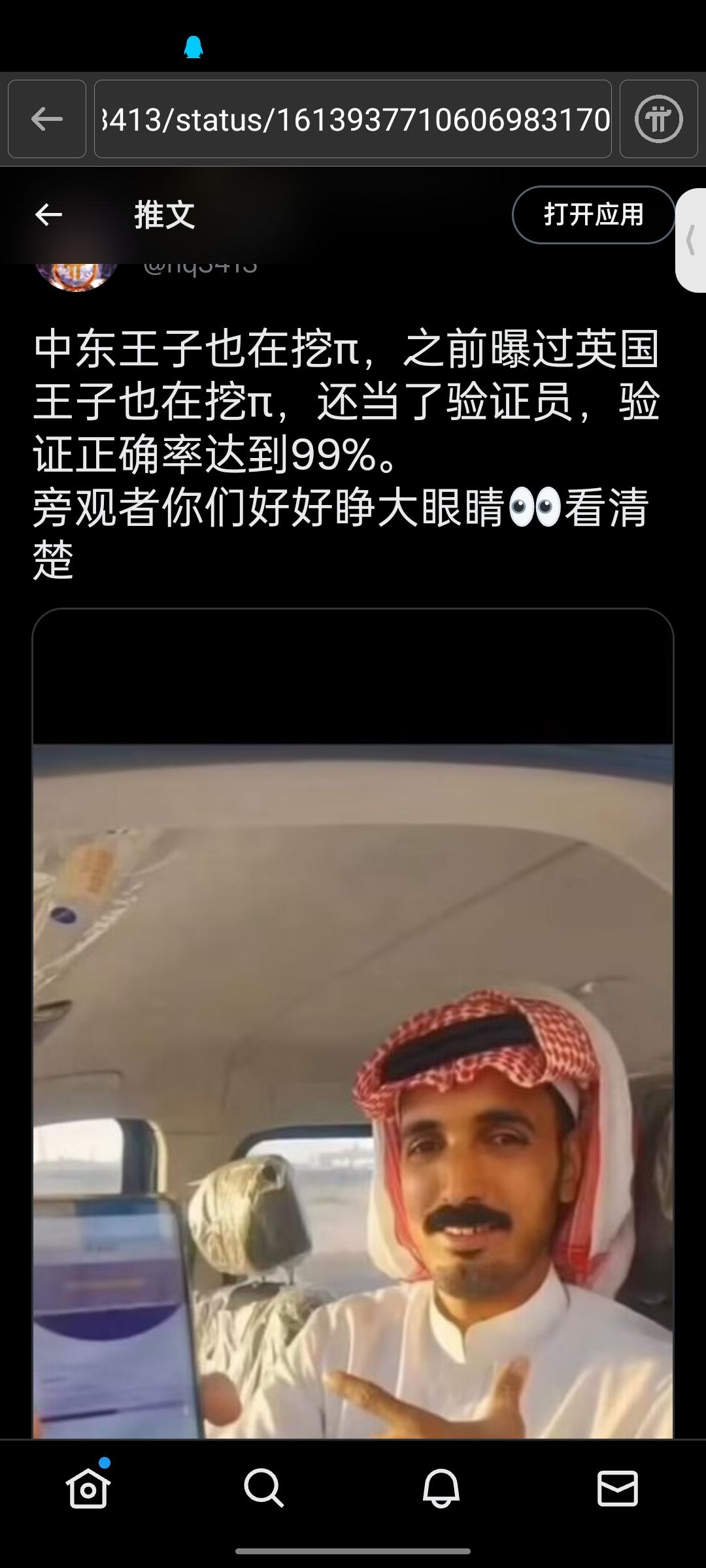Image resolution: width=706 pixels, height=1568 pixels.
Task: Open the Pi browser menu icon
Action: pos(658,119)
